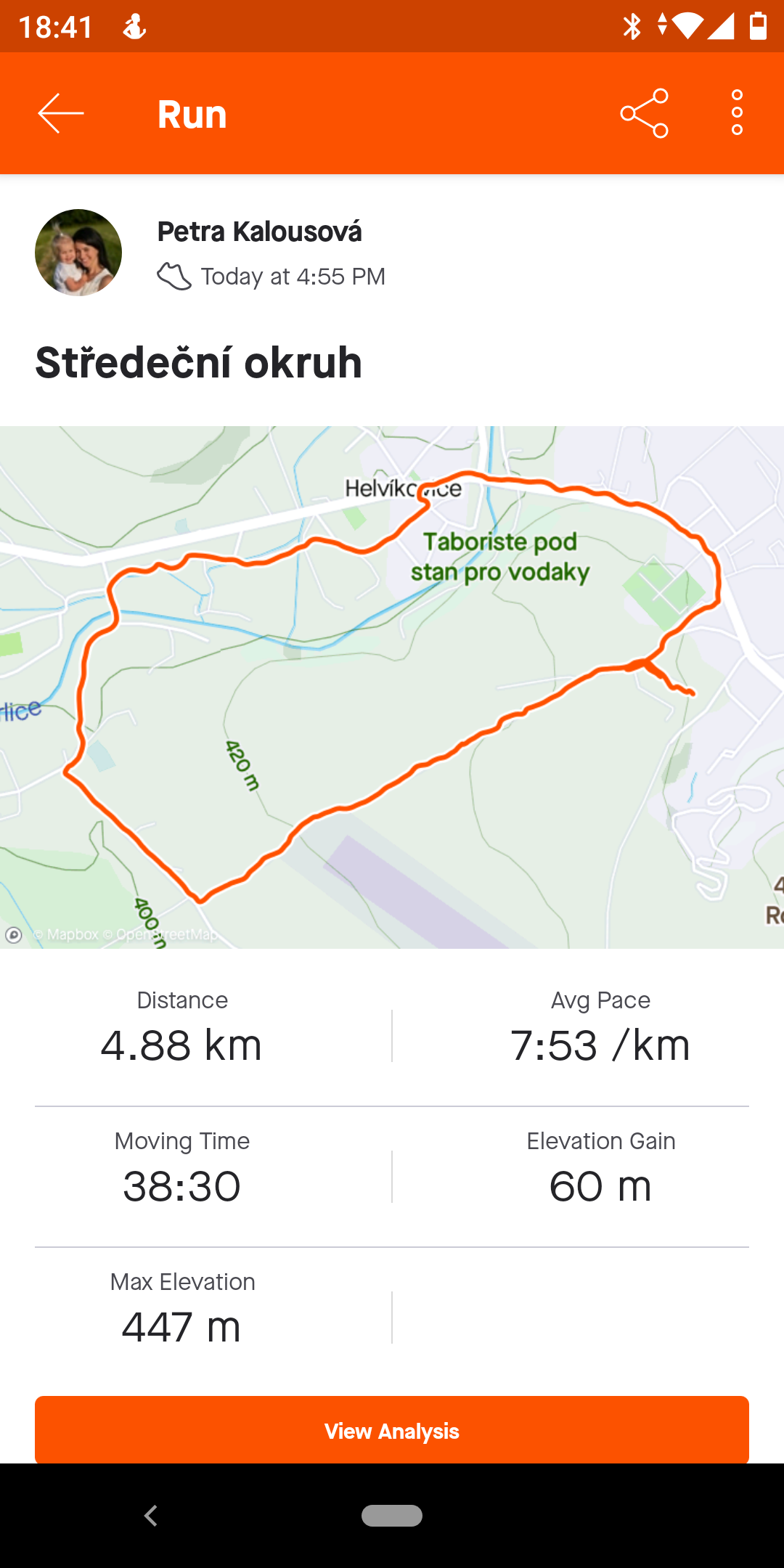
Task: Open the route map
Action: [x=392, y=687]
